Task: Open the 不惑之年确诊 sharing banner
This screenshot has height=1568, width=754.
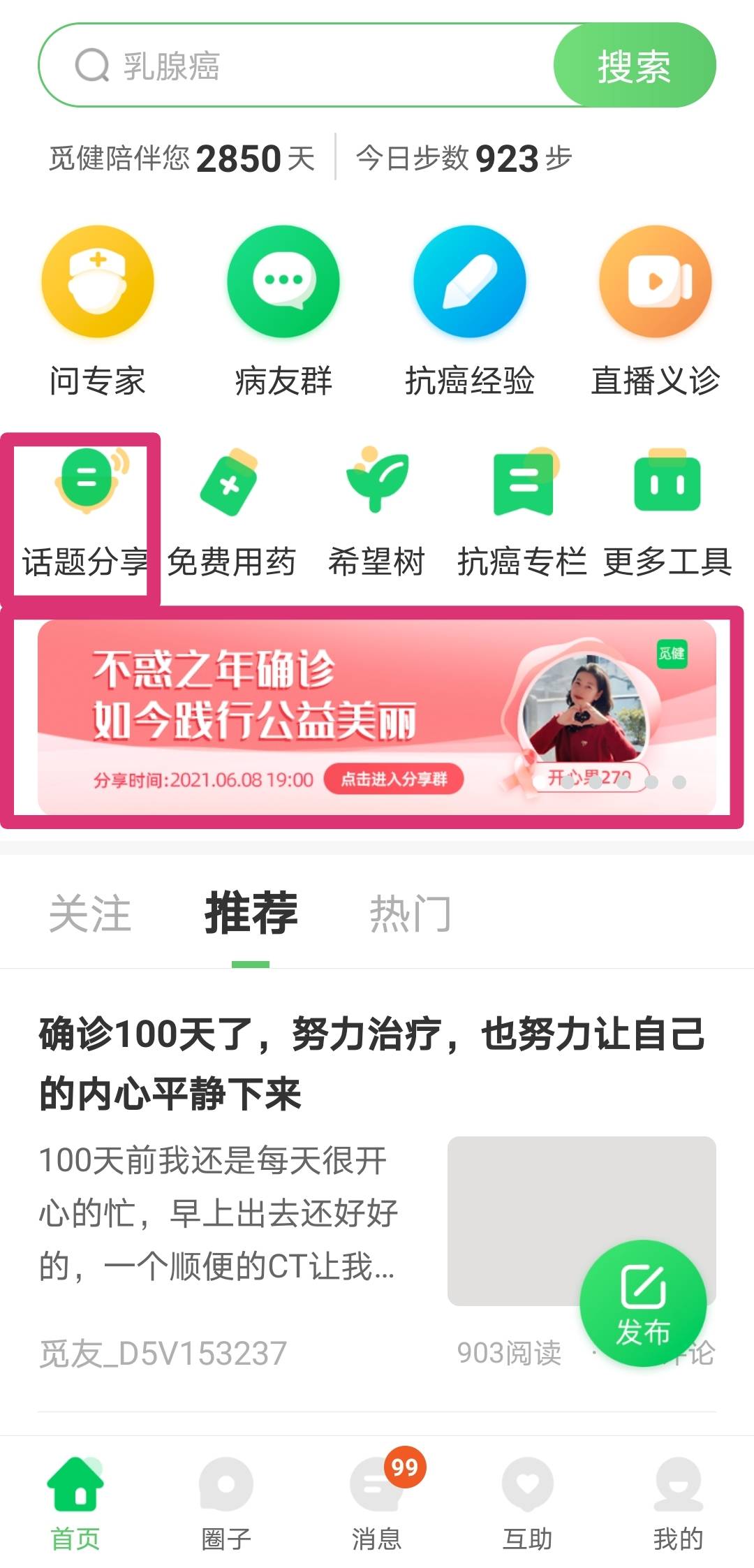Action: tap(377, 717)
